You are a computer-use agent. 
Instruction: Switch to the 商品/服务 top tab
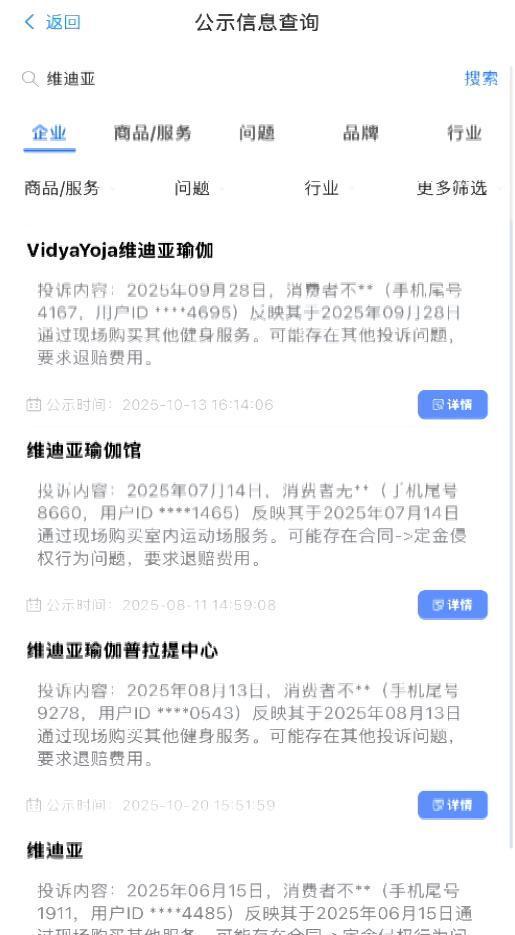click(x=153, y=132)
